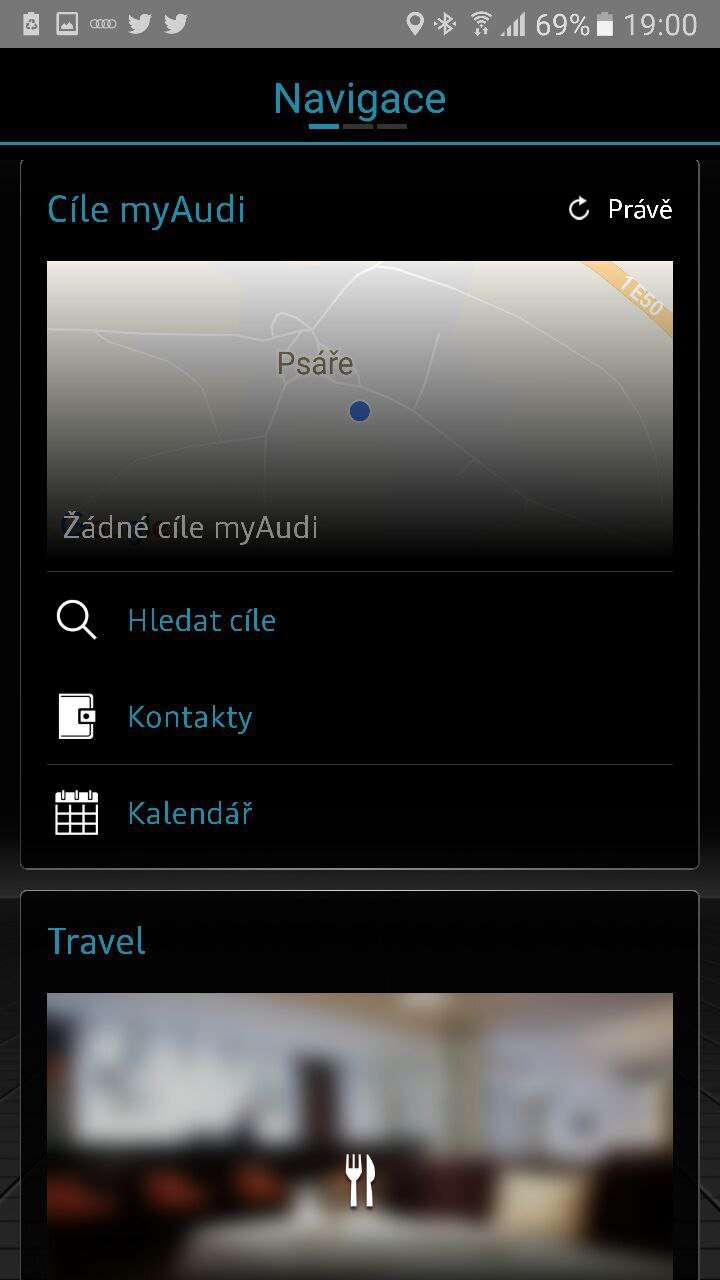
Task: Open Kontakty list
Action: coord(190,717)
